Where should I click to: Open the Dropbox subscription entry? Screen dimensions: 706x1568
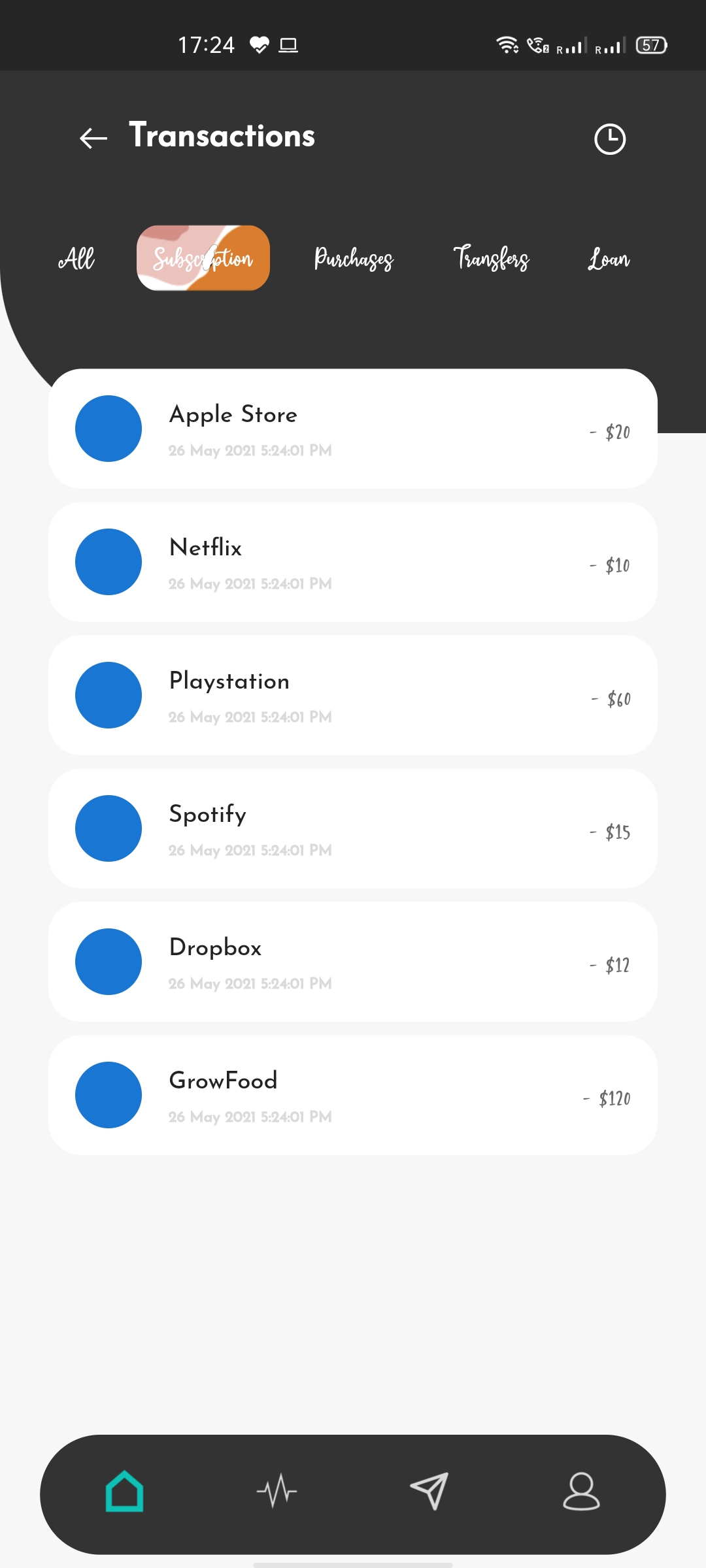click(x=353, y=962)
